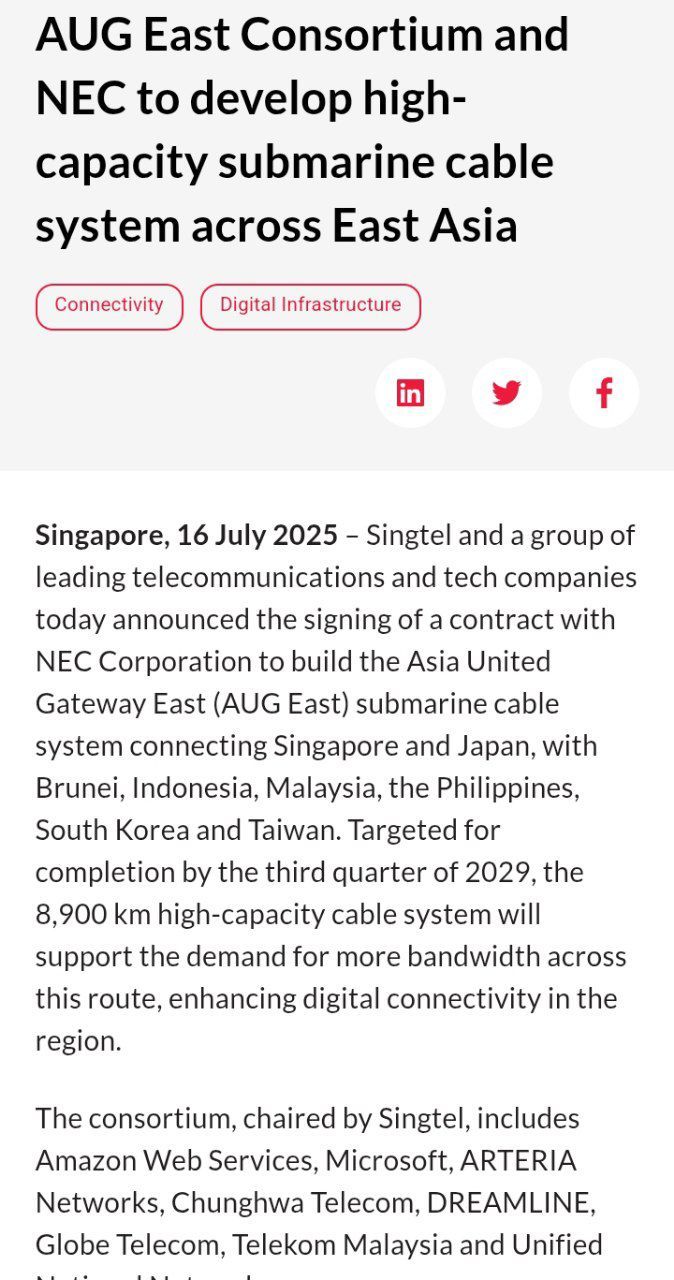This screenshot has width=674, height=1280.
Task: Share the article on Facebook
Action: click(x=604, y=393)
